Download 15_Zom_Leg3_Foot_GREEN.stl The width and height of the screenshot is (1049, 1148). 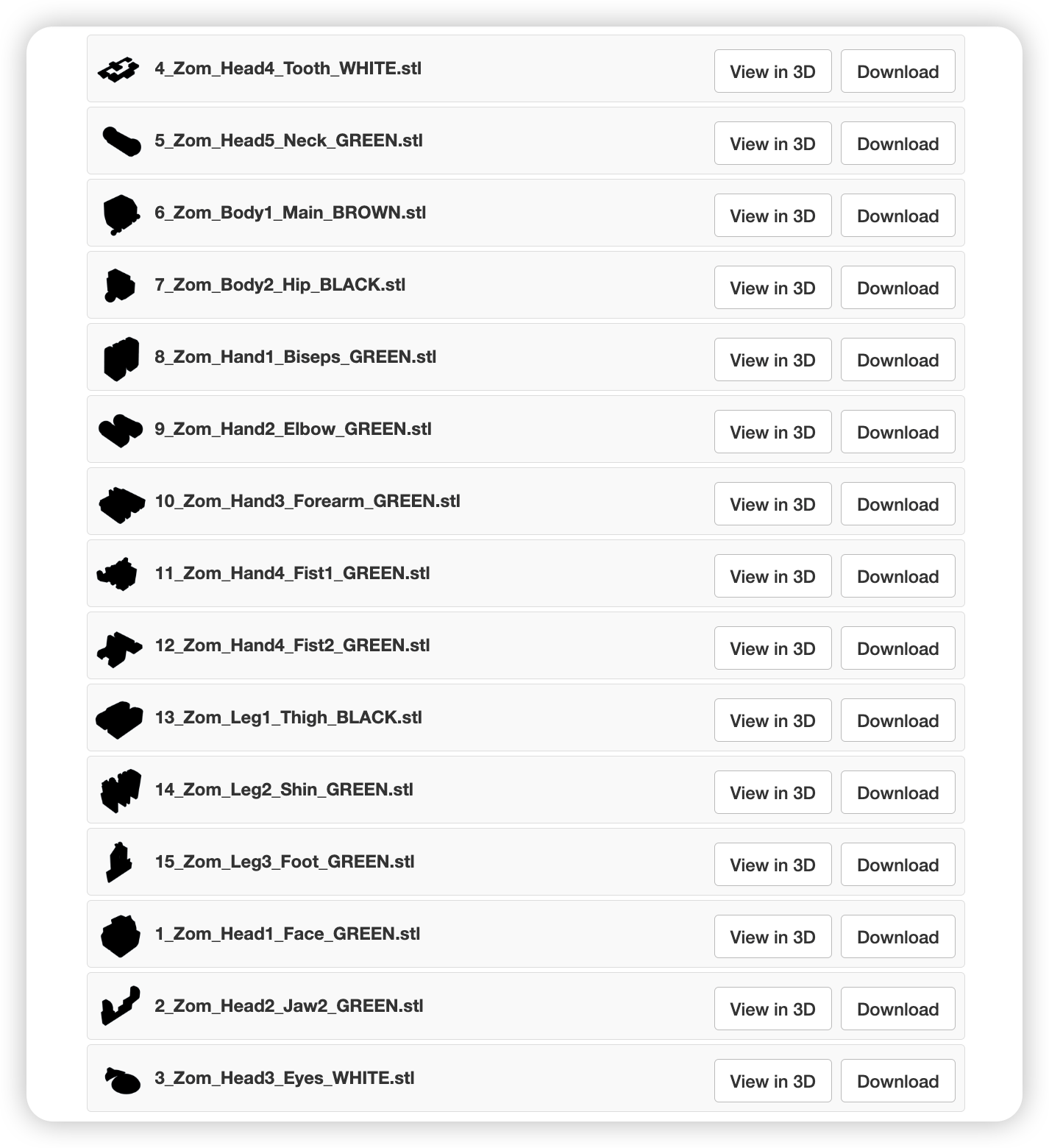click(x=897, y=865)
